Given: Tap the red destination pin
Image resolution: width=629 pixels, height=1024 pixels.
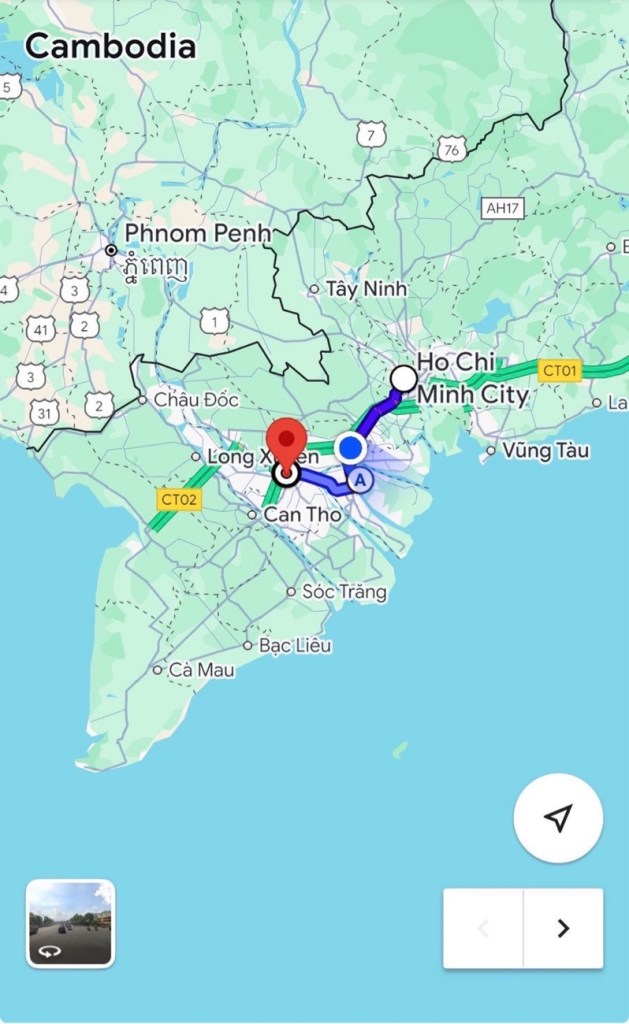Looking at the screenshot, I should tap(288, 441).
